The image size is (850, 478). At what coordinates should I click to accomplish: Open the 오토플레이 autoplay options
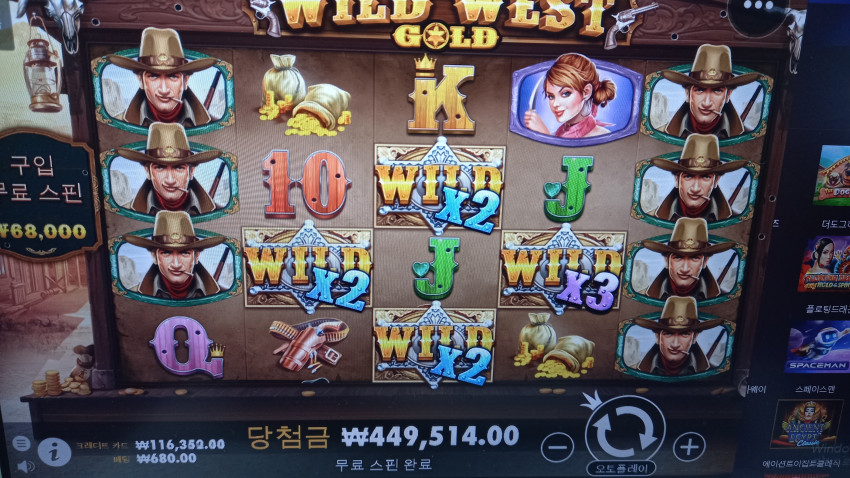(x=620, y=467)
